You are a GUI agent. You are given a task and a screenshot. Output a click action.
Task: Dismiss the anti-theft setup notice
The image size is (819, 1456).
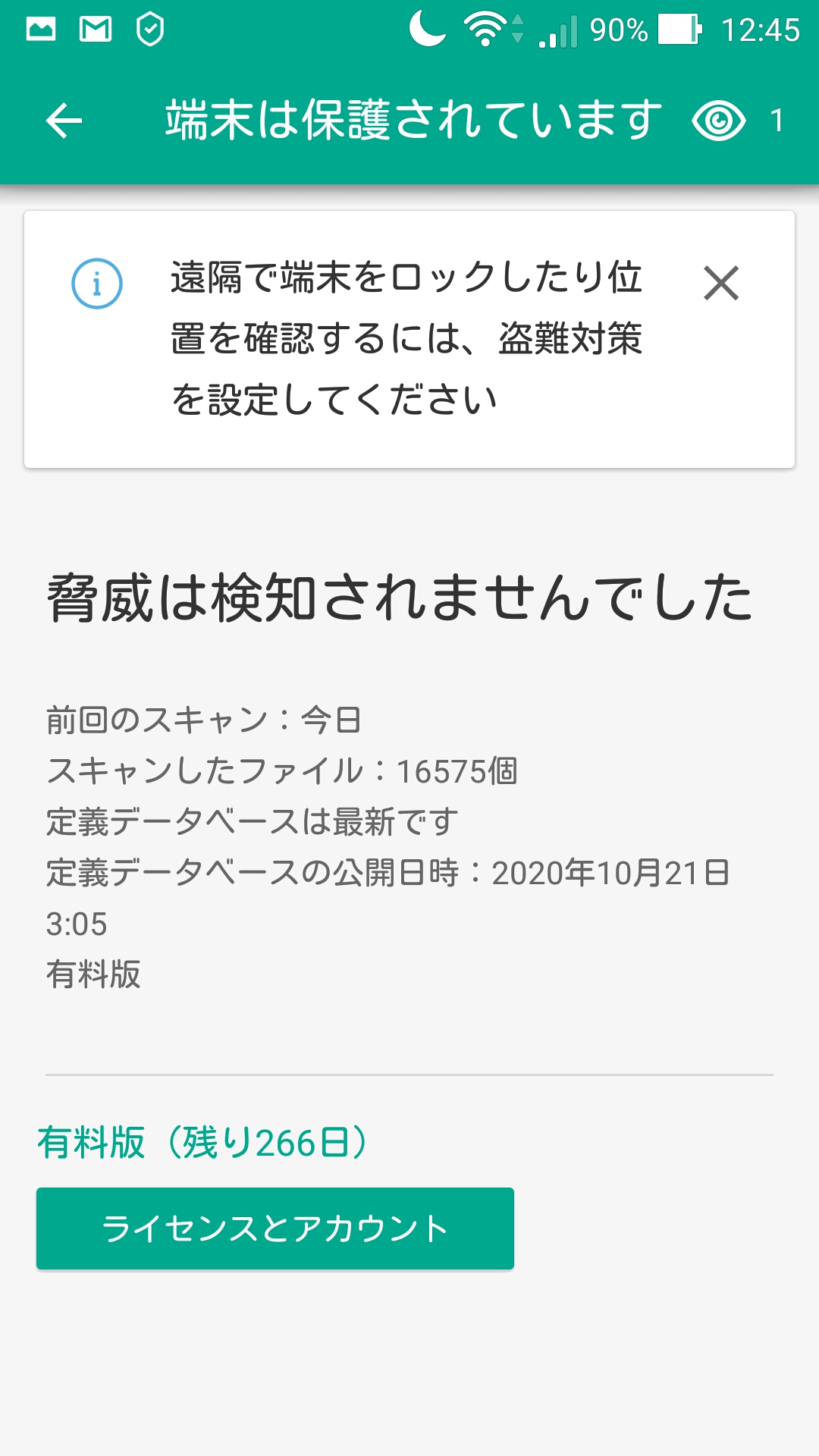click(720, 284)
